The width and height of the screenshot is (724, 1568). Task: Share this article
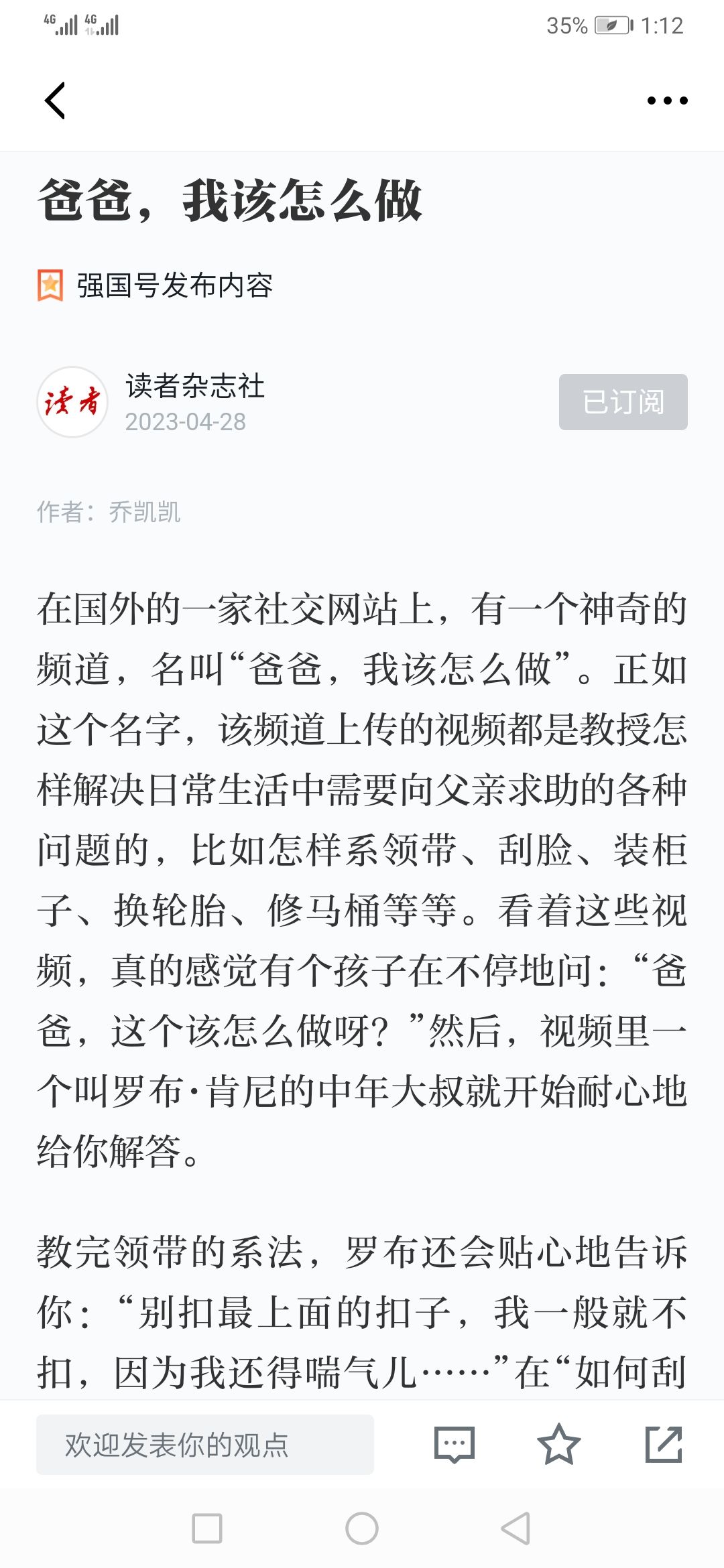coord(664,1445)
